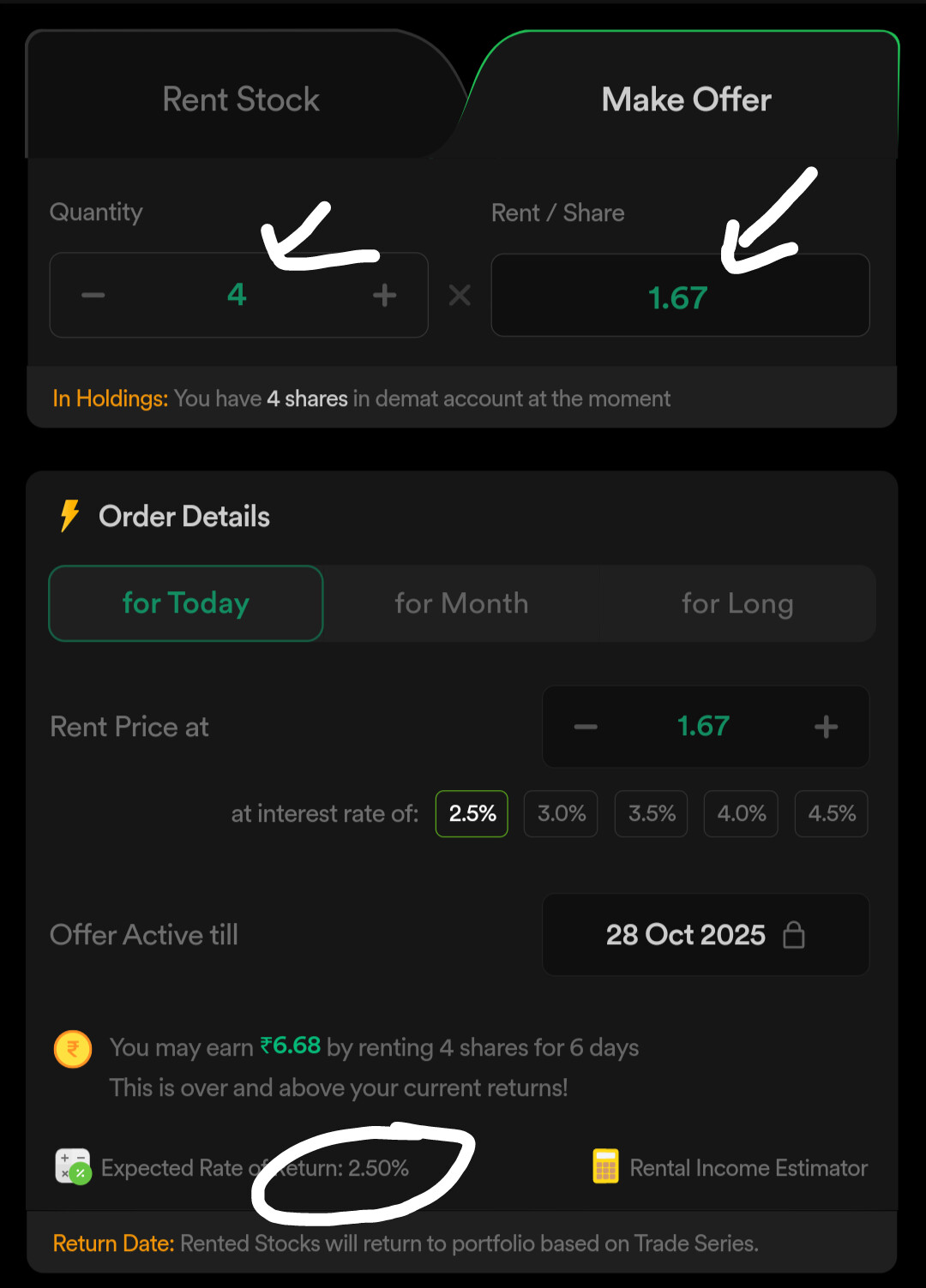The width and height of the screenshot is (926, 1288).
Task: Select the Make Offer tab
Action: point(686,99)
